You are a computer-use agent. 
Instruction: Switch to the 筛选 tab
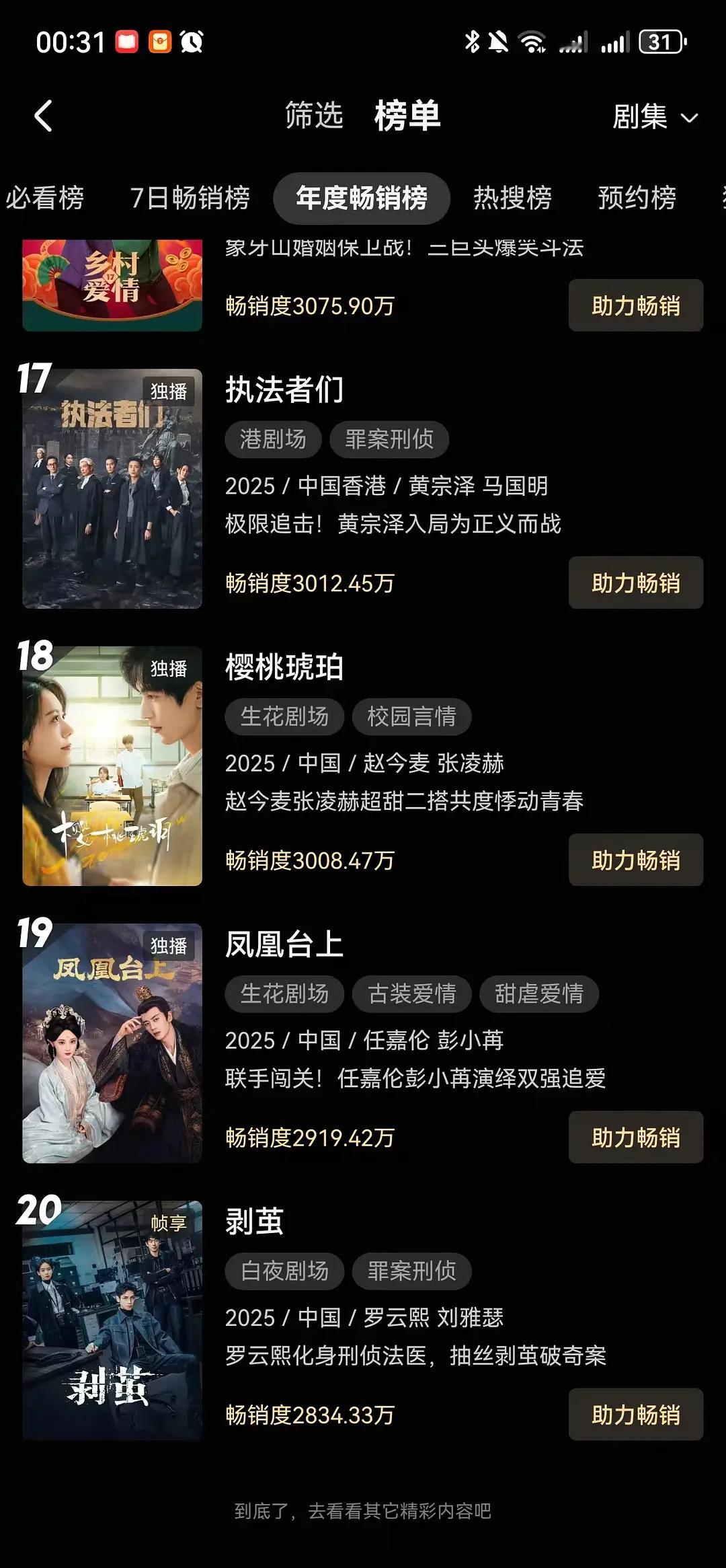[314, 116]
